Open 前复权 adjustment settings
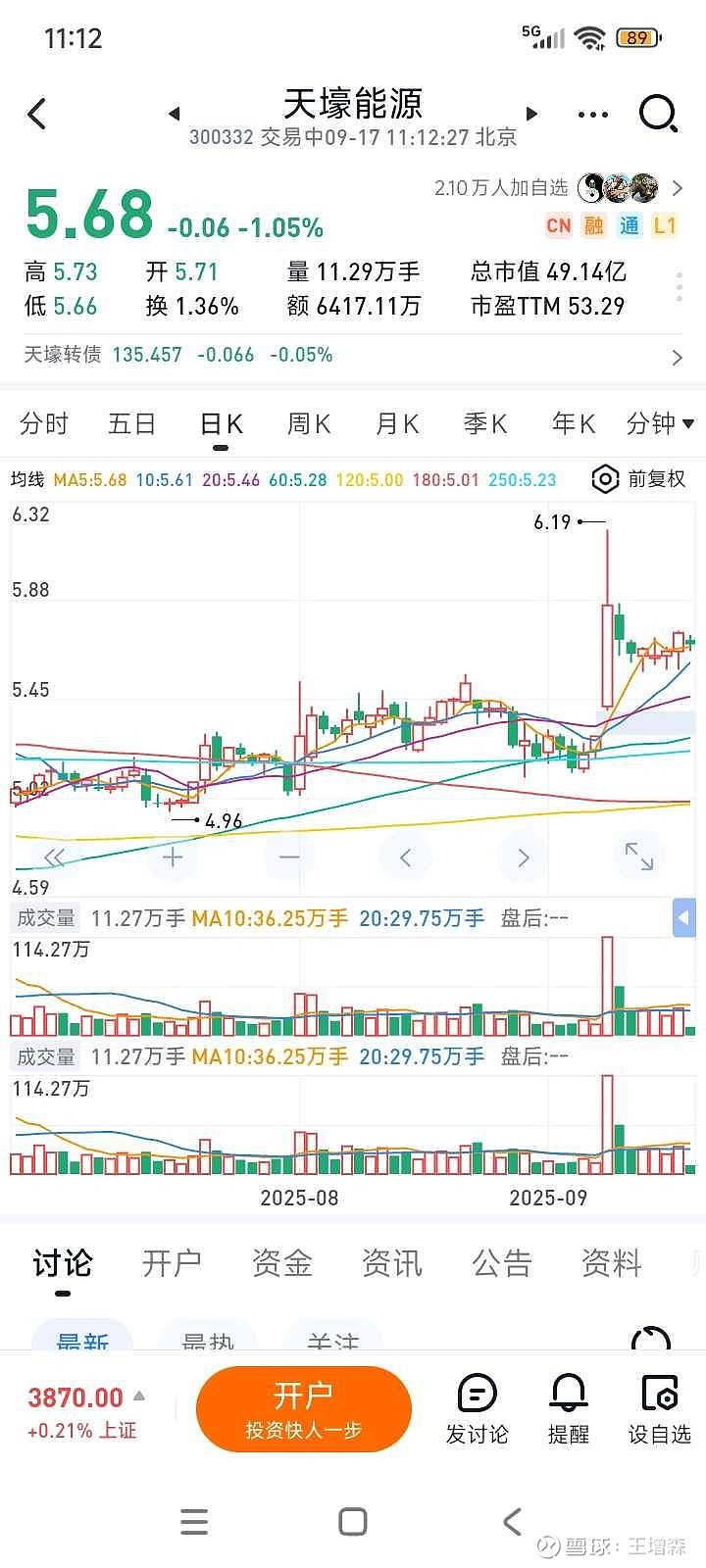Screen dimensions: 706x1568 click(639, 479)
